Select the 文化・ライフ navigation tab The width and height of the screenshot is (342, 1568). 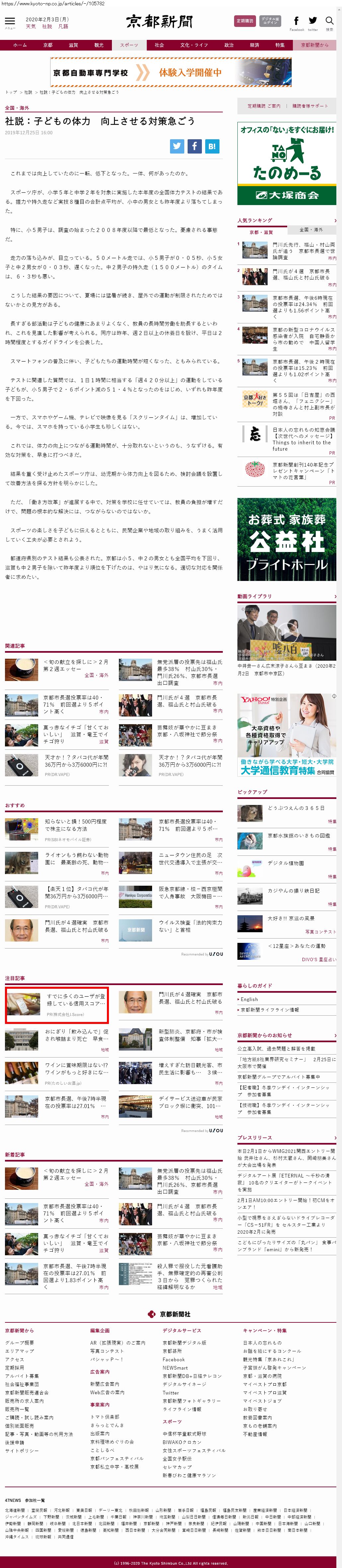194,45
